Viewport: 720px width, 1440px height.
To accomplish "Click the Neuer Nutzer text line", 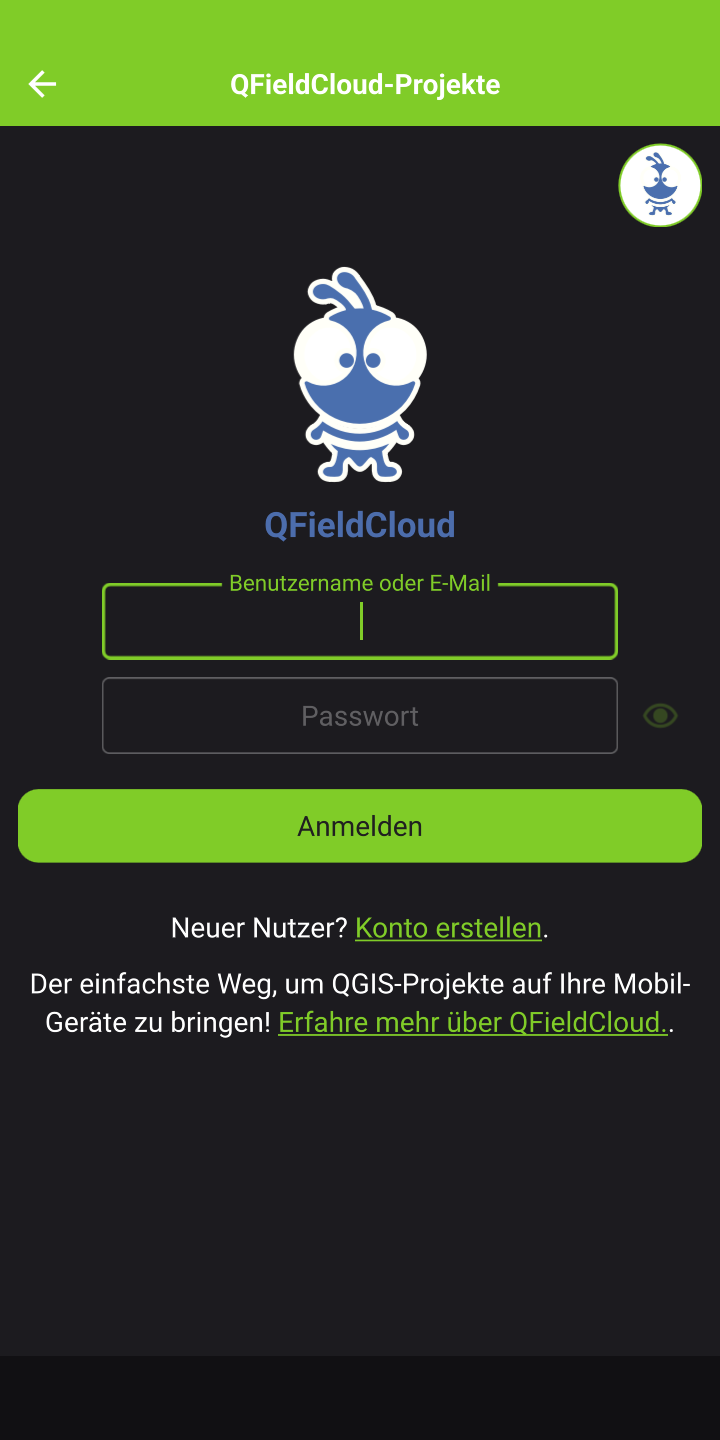I will pos(260,927).
